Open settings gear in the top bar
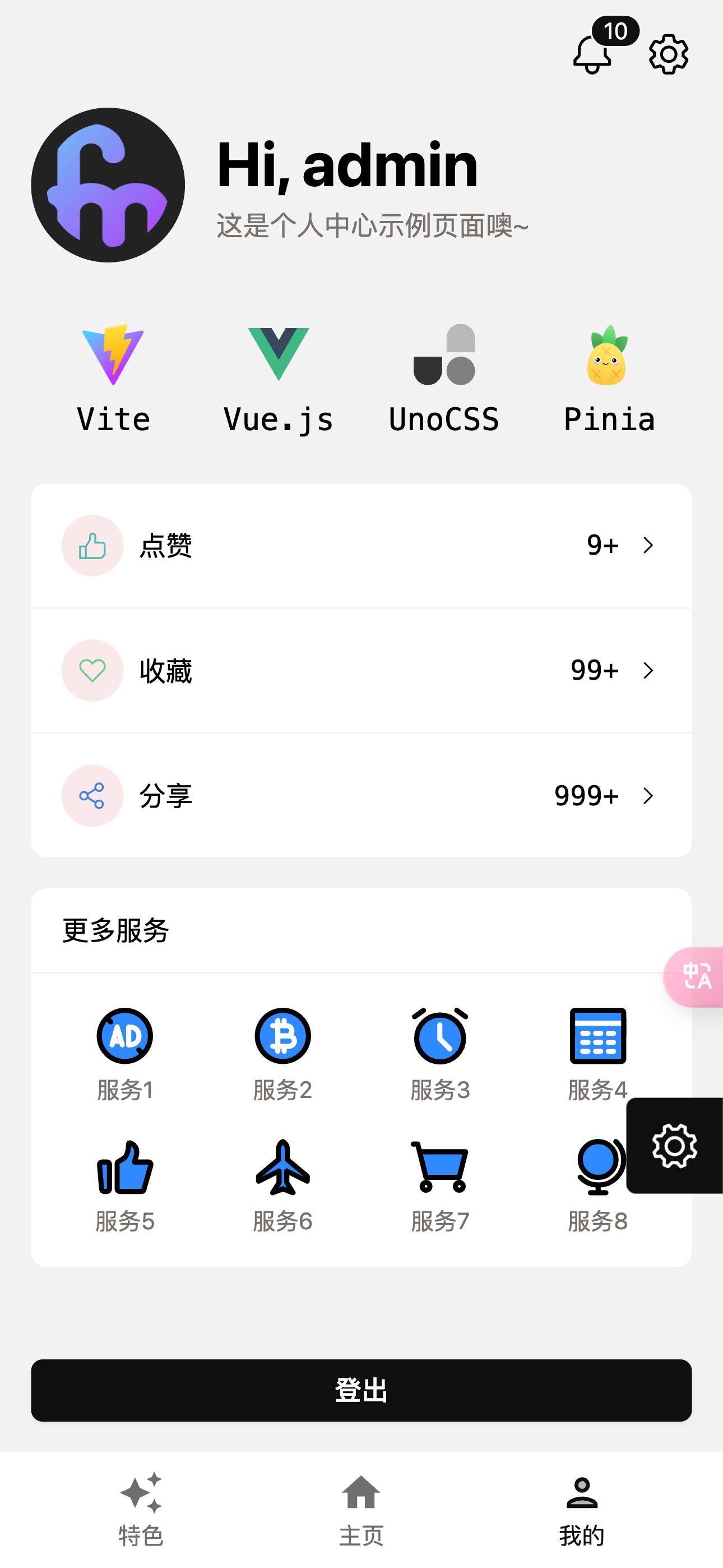Viewport: 723px width, 1568px height. pyautogui.click(x=668, y=54)
